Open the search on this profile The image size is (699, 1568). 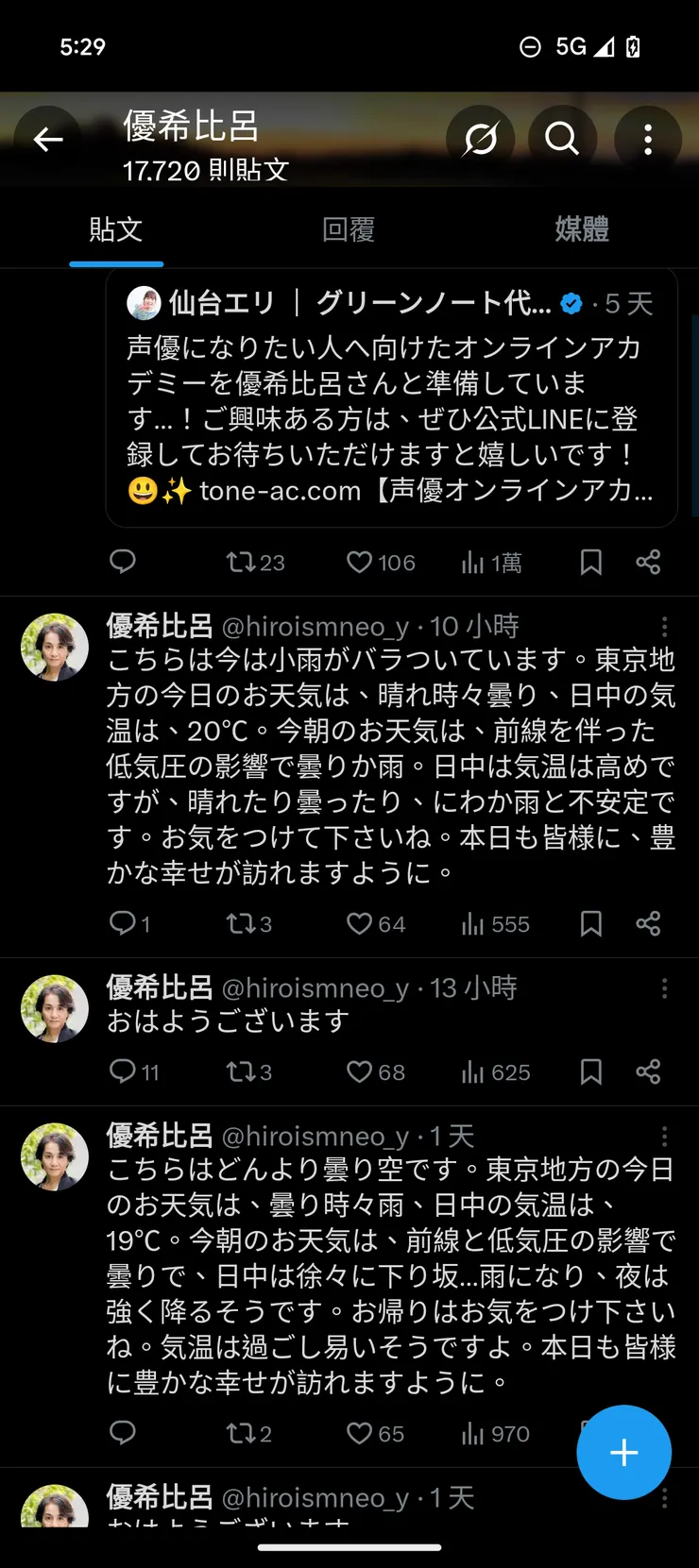point(563,139)
